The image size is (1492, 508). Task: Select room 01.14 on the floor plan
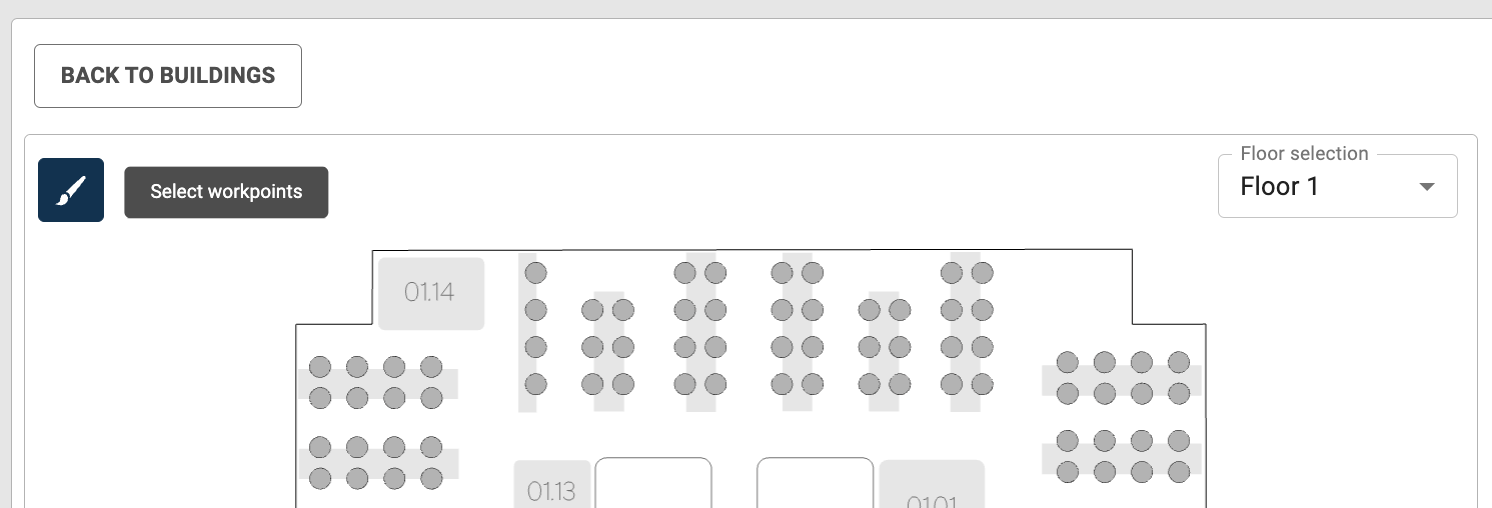(430, 293)
